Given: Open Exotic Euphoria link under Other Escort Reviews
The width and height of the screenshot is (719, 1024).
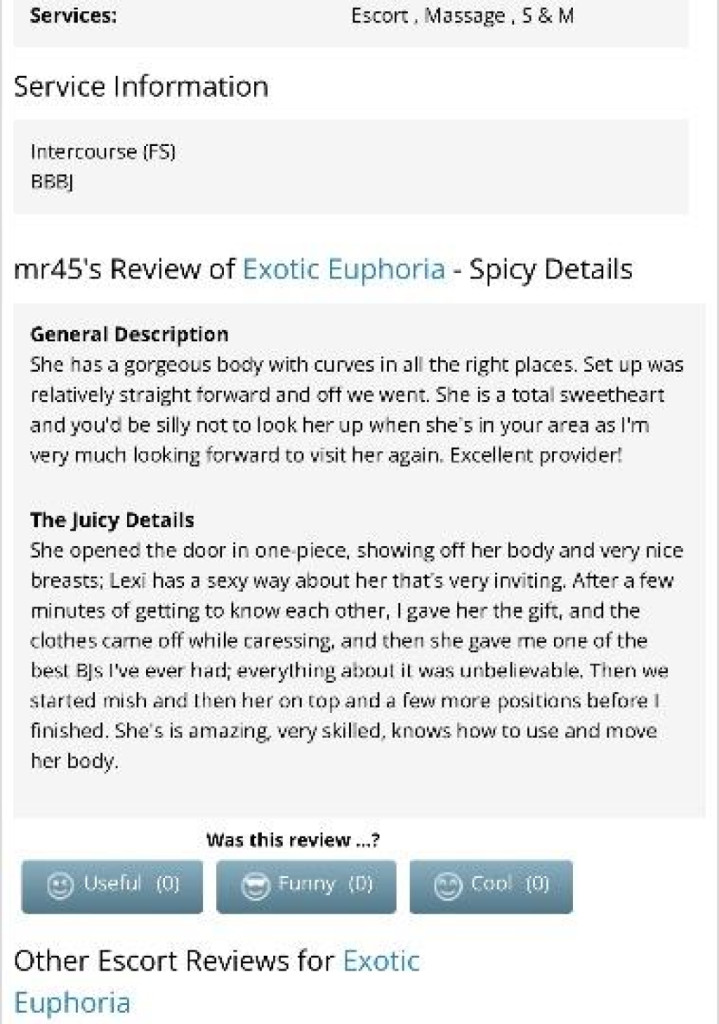Looking at the screenshot, I should 381,962.
